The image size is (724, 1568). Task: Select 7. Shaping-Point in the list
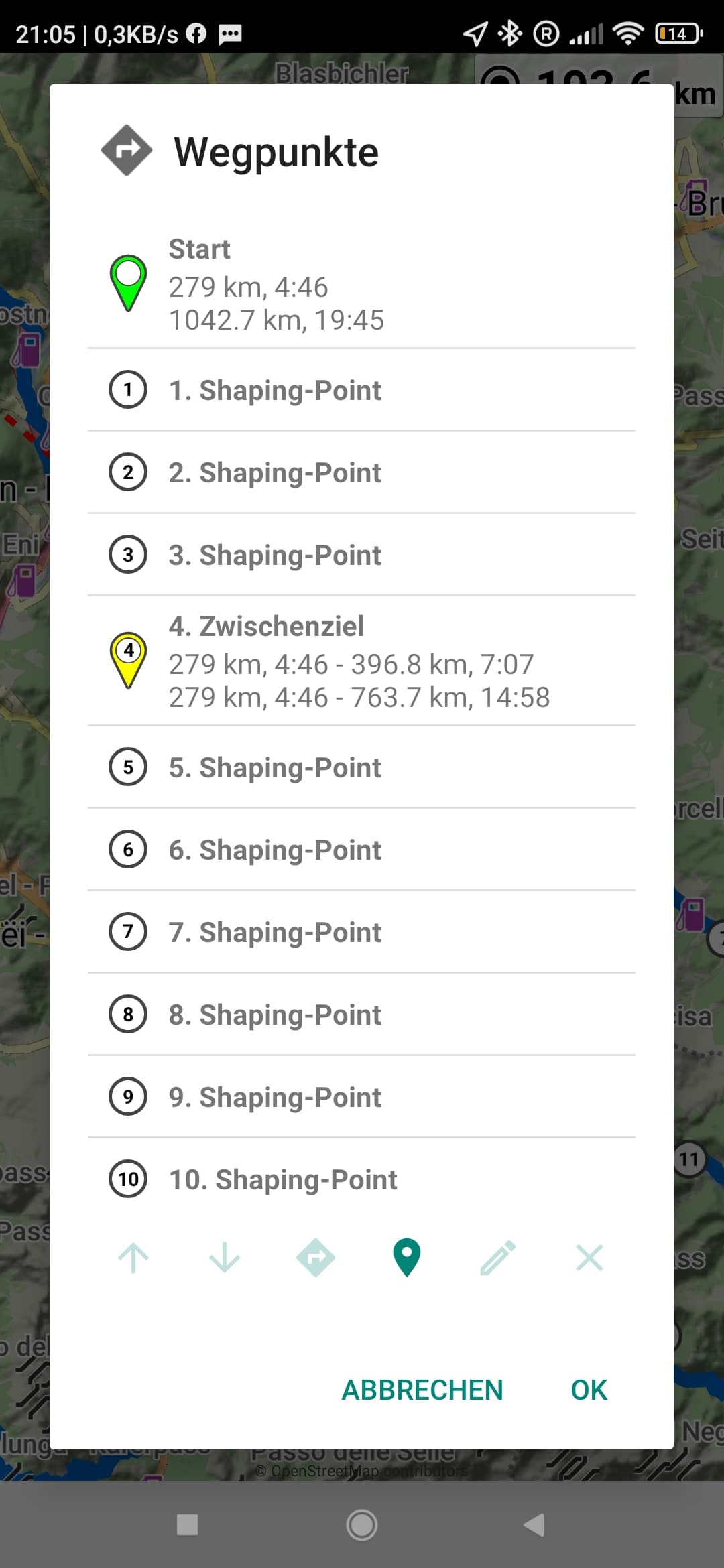tap(361, 933)
